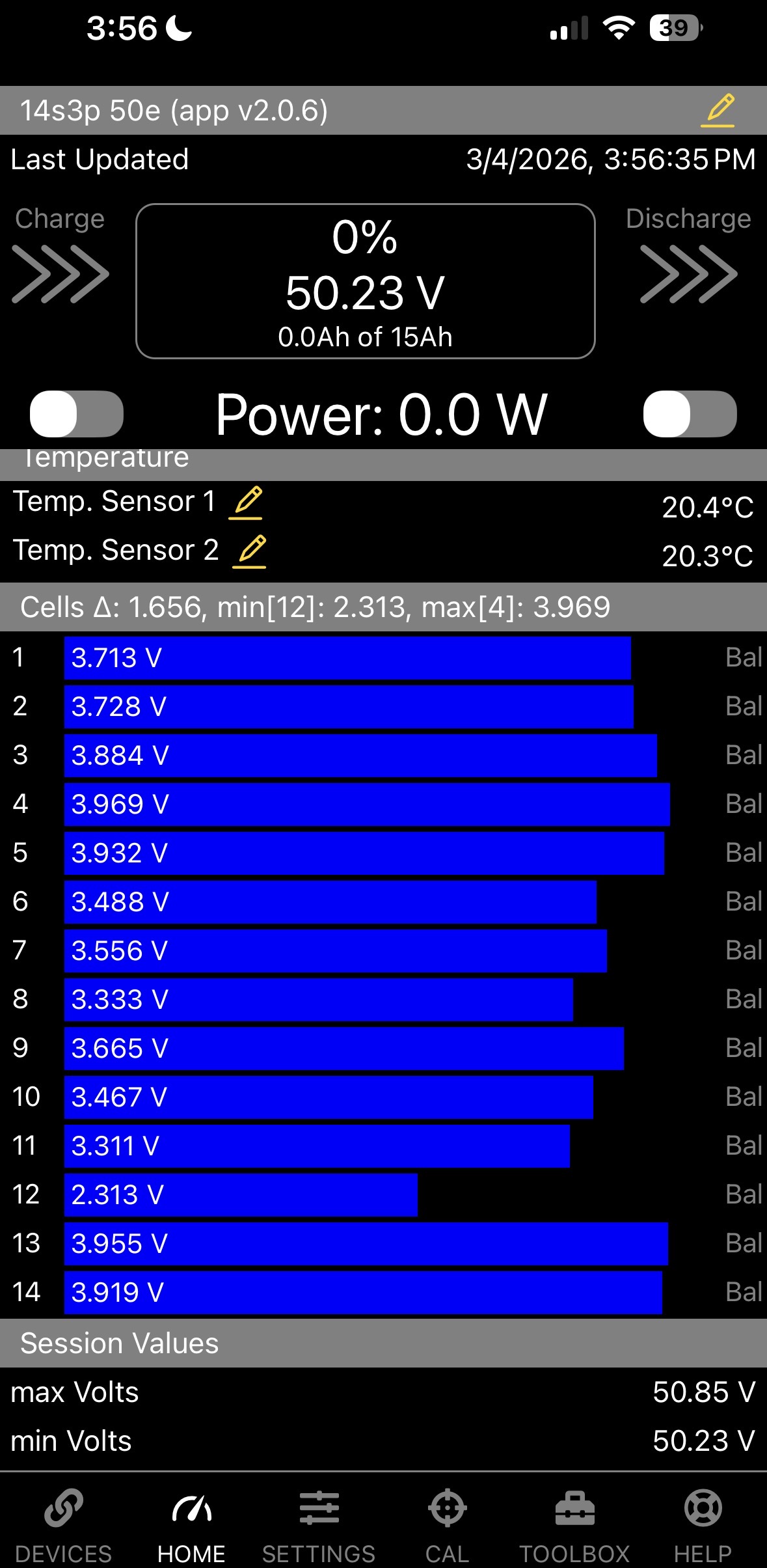Image resolution: width=767 pixels, height=1568 pixels.
Task: Rename Temp. Sensor 1 with pencil icon
Action: [246, 502]
